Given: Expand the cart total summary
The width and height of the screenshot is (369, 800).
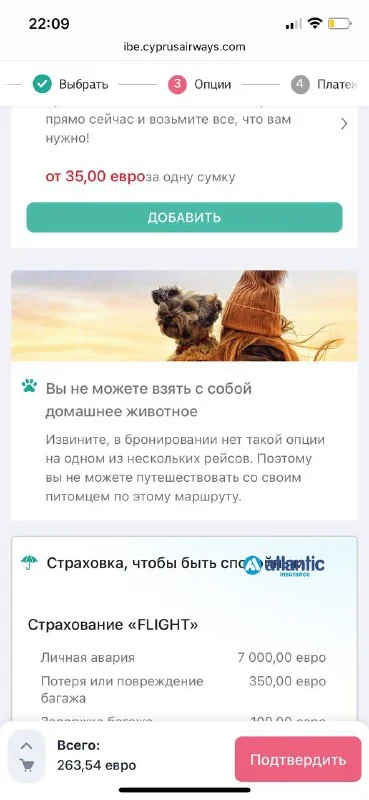Looking at the screenshot, I should (x=27, y=756).
